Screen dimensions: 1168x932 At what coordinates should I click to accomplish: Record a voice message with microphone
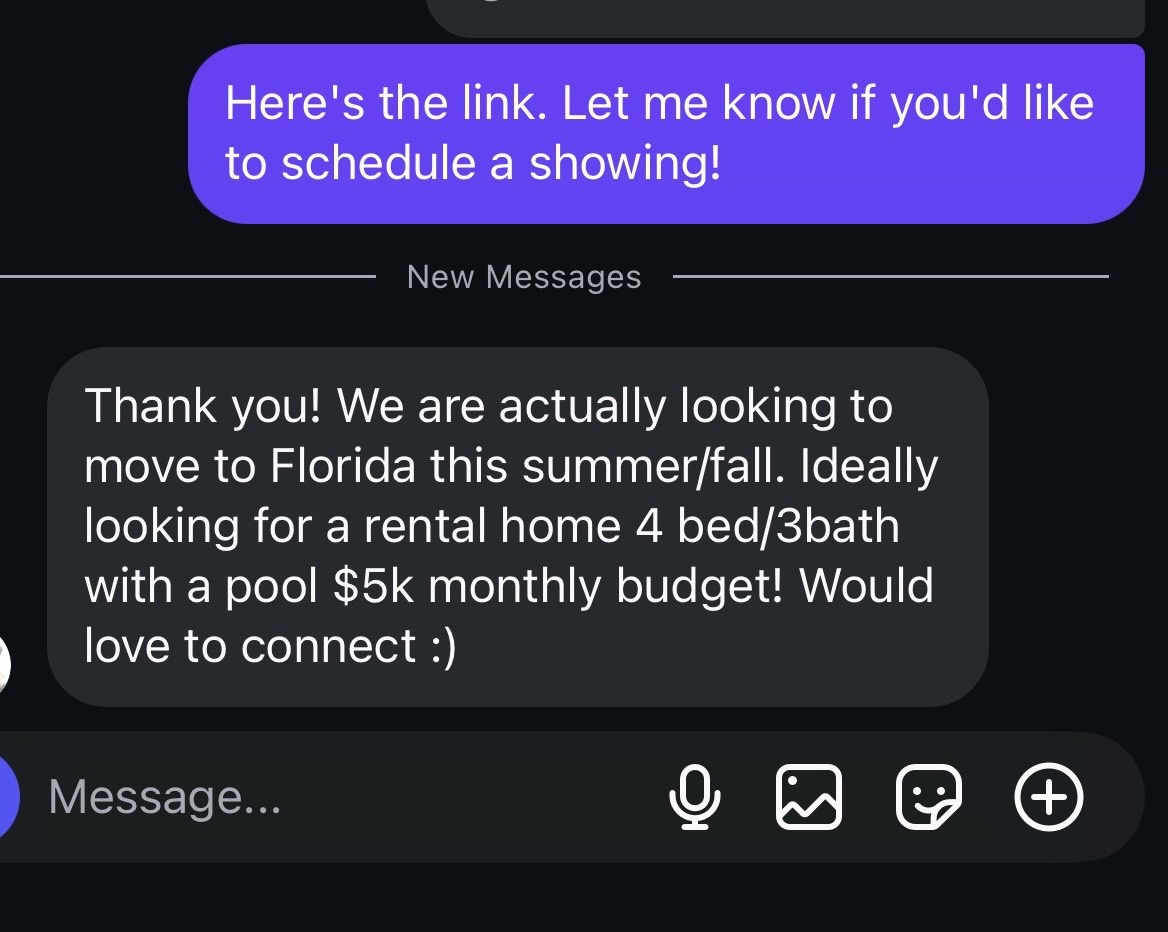point(694,797)
